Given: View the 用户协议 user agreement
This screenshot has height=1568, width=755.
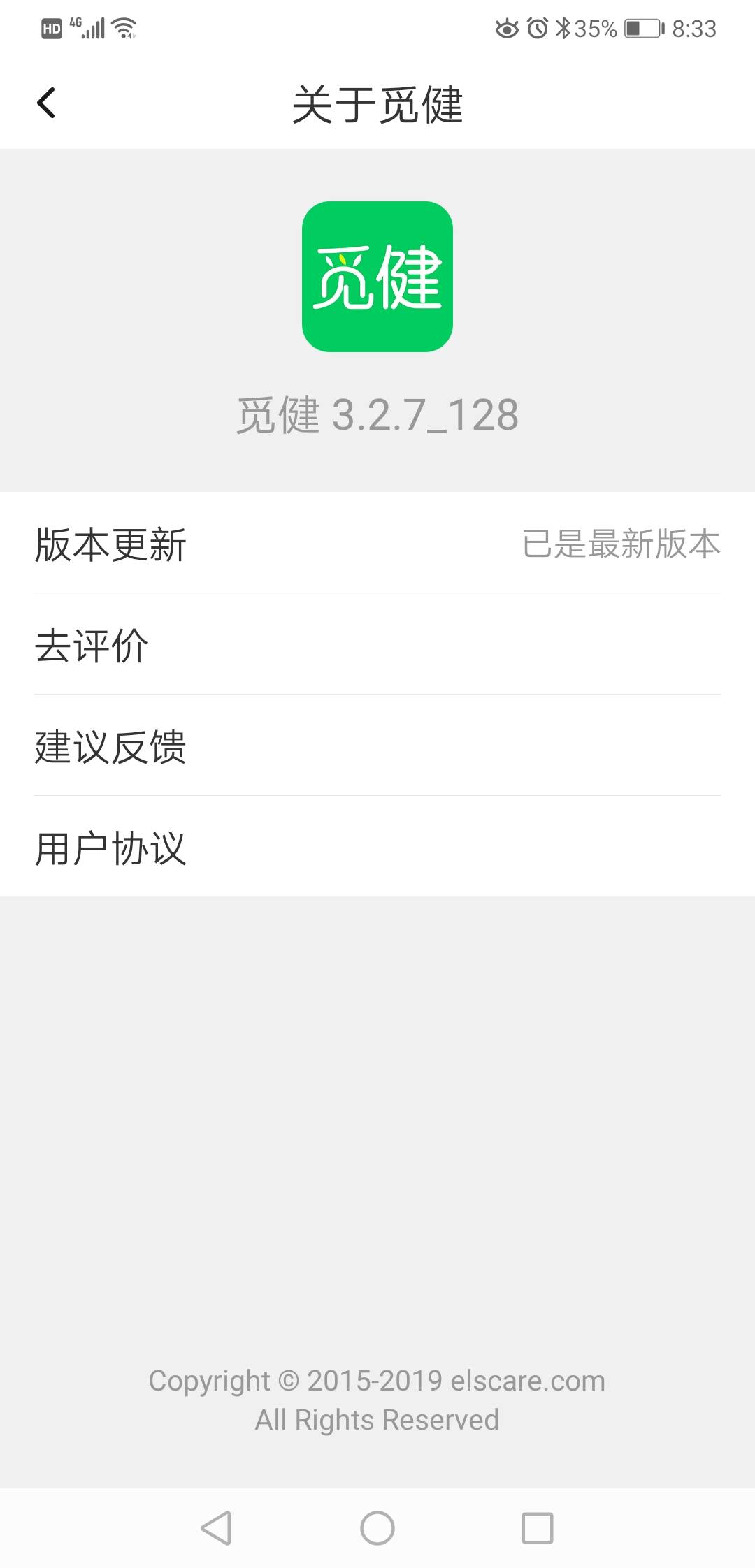Looking at the screenshot, I should (377, 847).
